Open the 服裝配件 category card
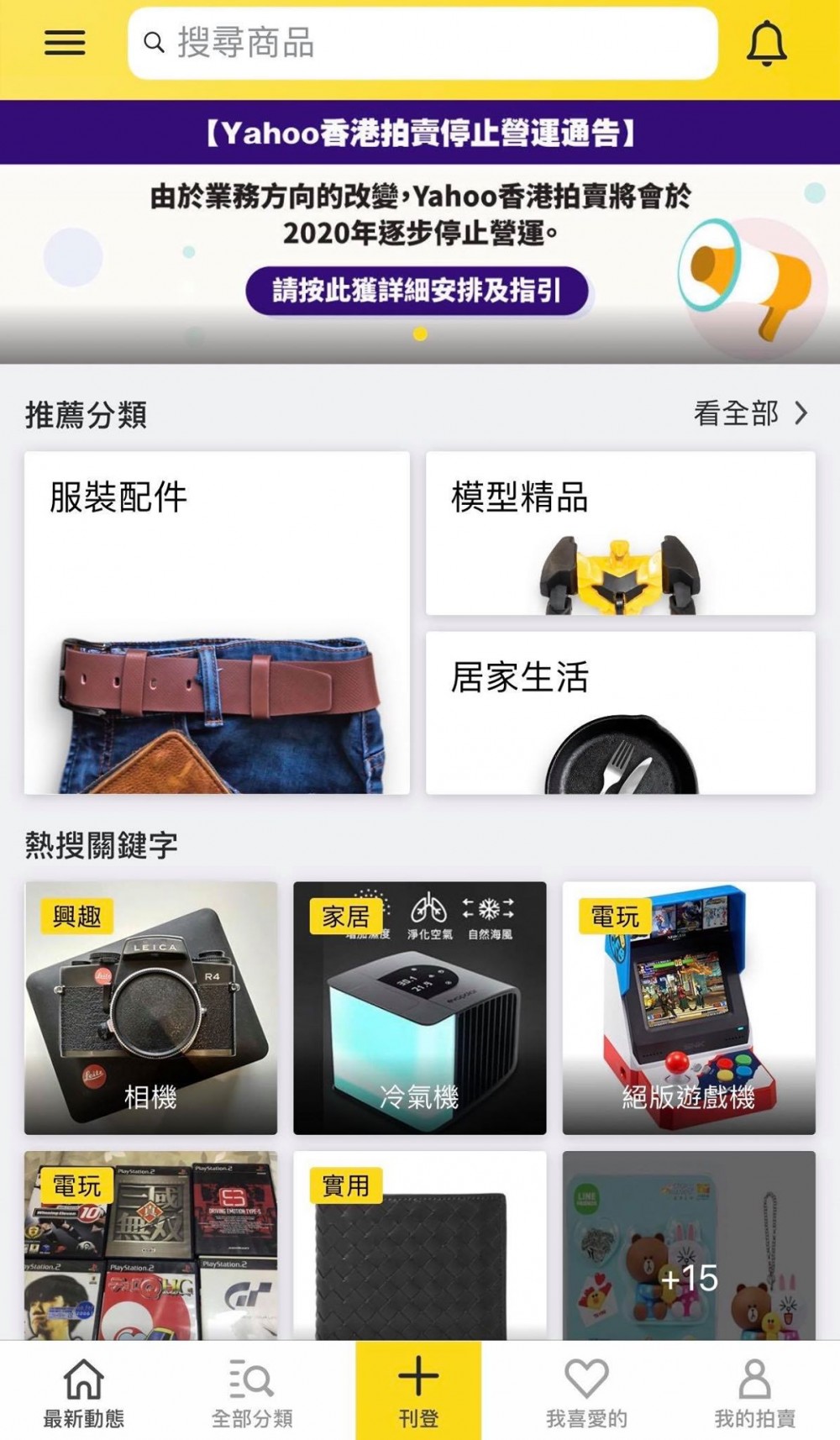The height and width of the screenshot is (1440, 840). [x=217, y=622]
